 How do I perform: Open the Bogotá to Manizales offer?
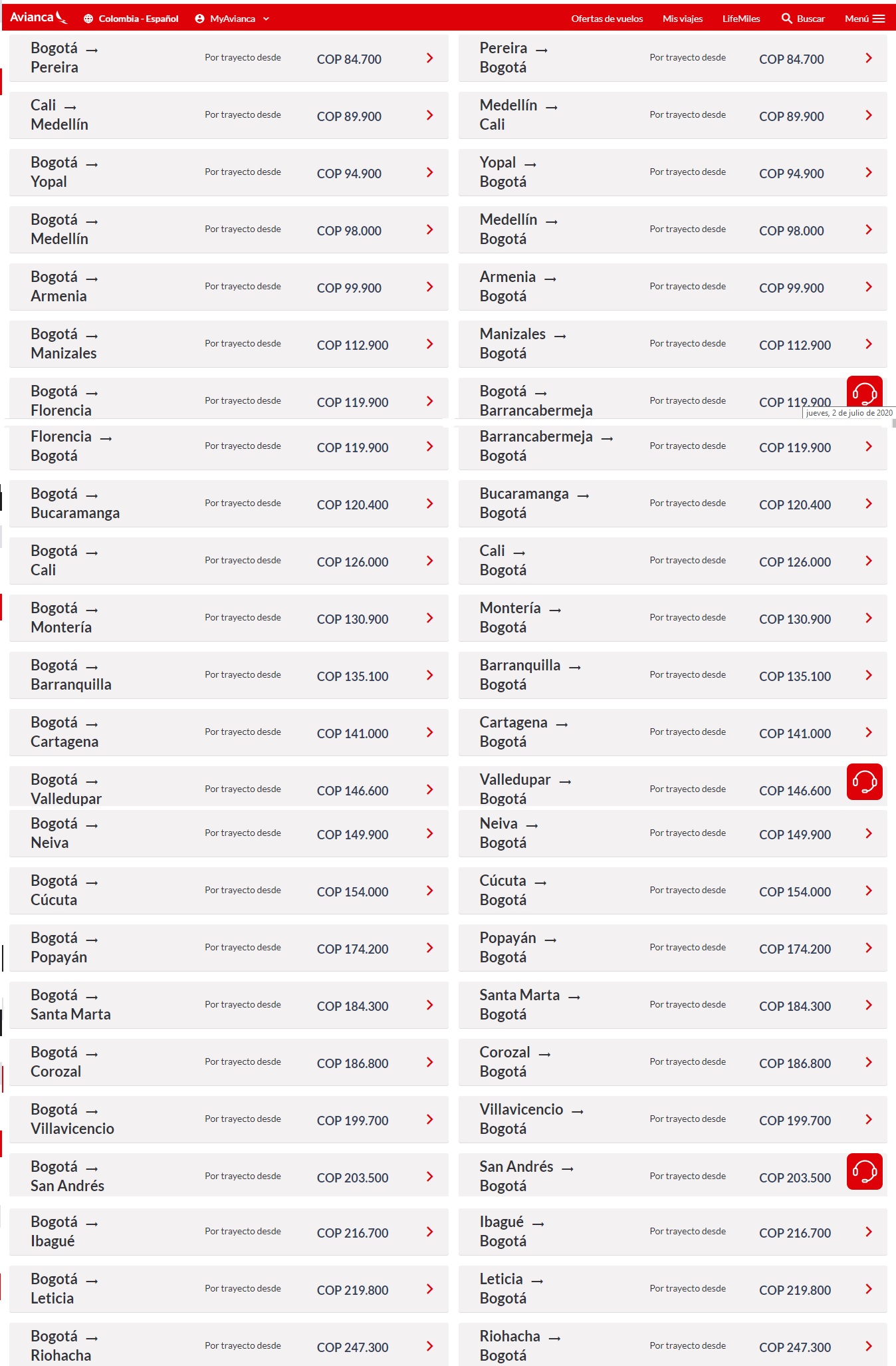(229, 344)
